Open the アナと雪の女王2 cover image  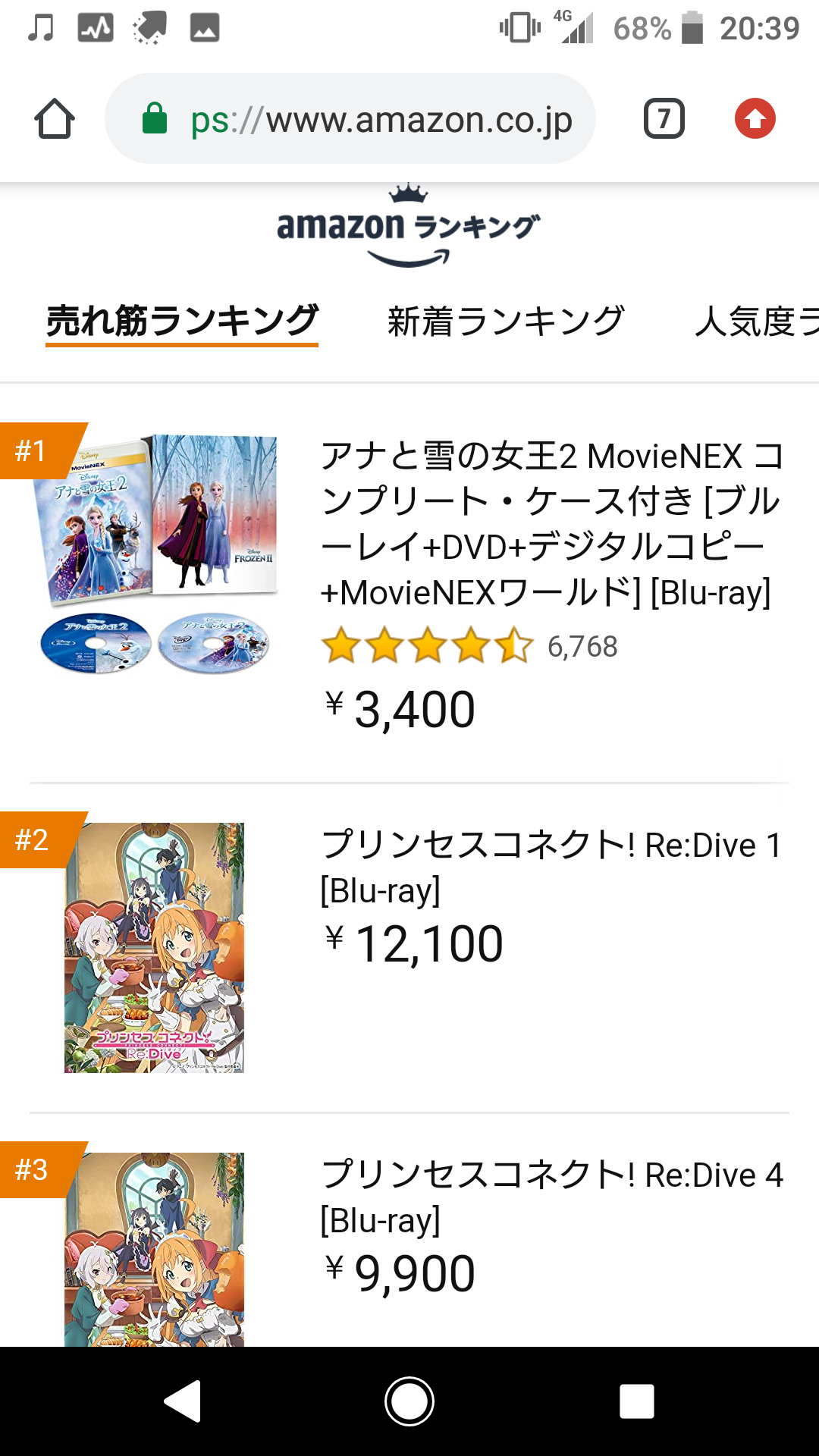[156, 554]
